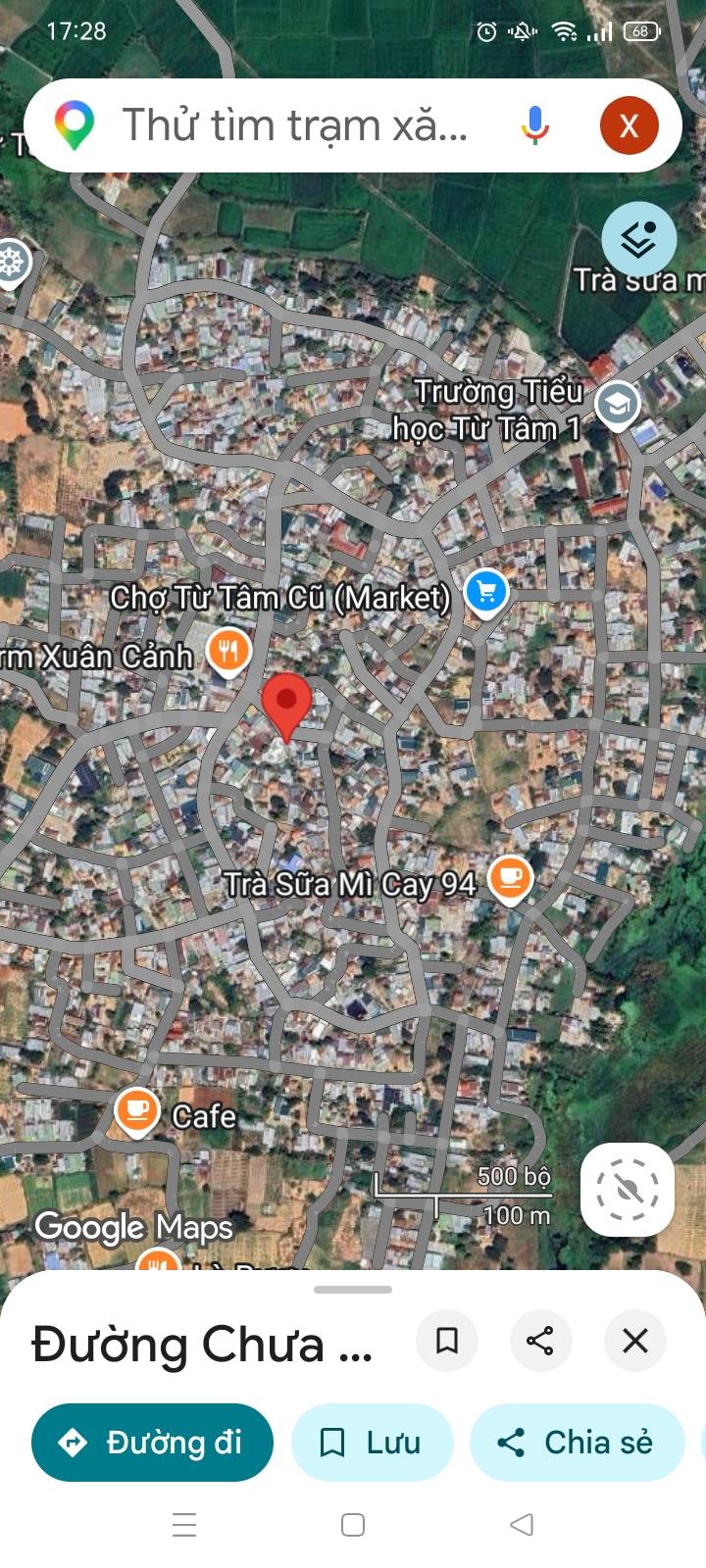Select the Trường Tiểu học Từ Tâm 1 marker
Image resolution: width=706 pixels, height=1568 pixels.
pyautogui.click(x=618, y=405)
